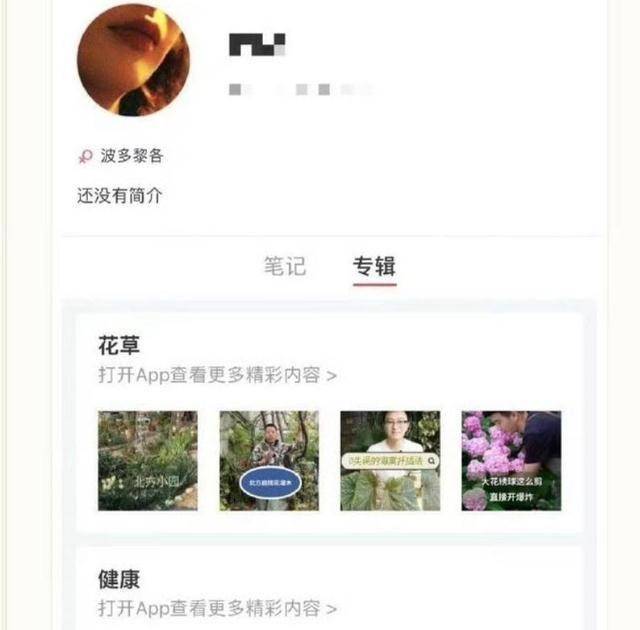
Task: Open App link under 花草 album
Action: tap(217, 376)
